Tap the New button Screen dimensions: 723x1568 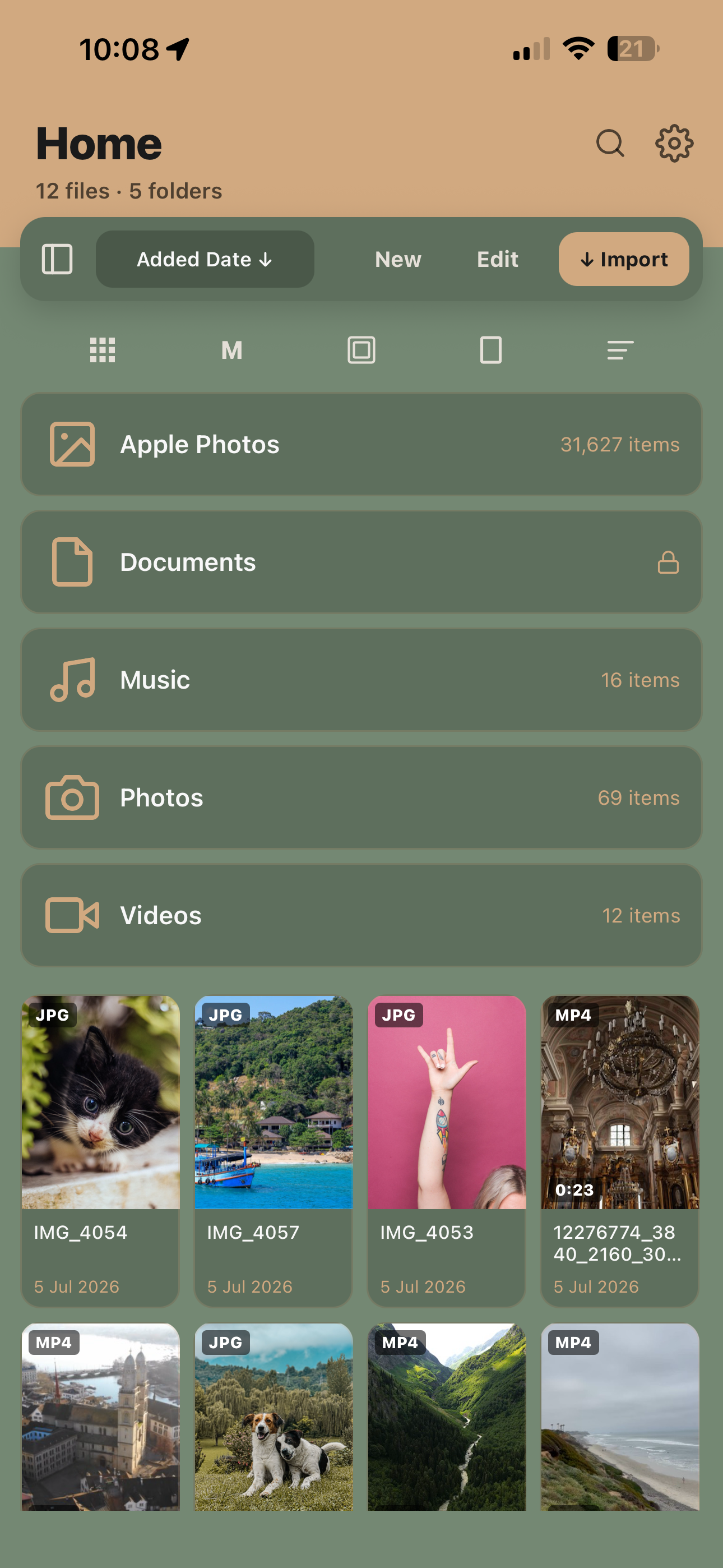coord(398,259)
